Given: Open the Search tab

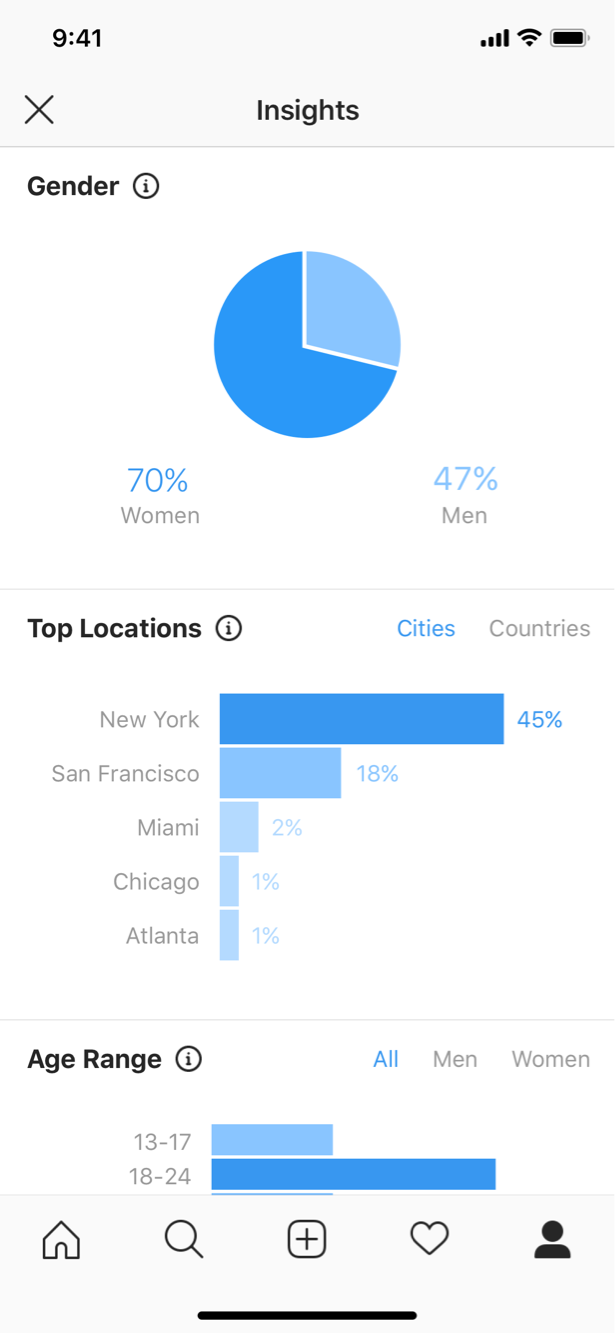Looking at the screenshot, I should [184, 1240].
